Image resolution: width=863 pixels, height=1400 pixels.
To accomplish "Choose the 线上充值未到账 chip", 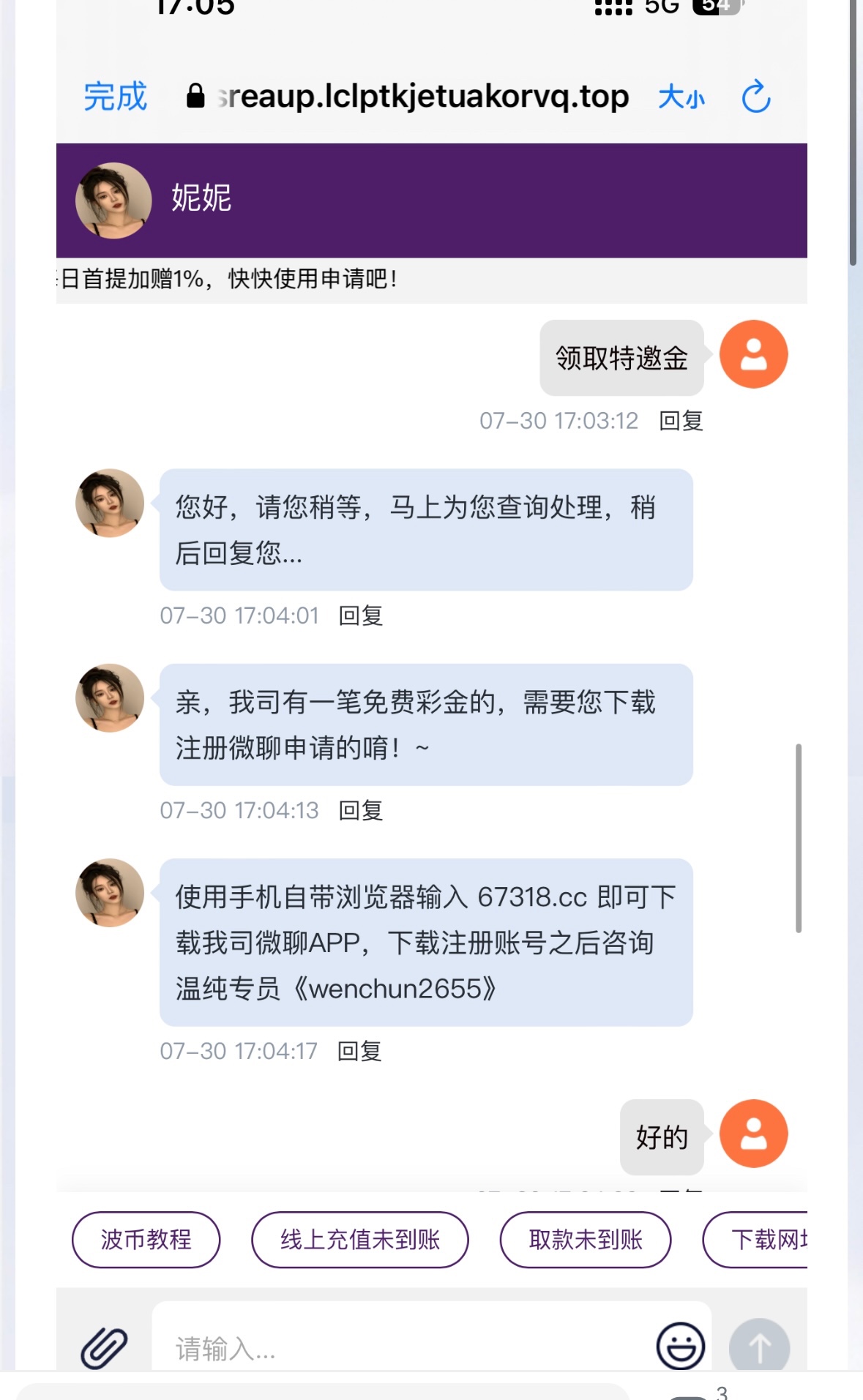I will coord(360,1239).
